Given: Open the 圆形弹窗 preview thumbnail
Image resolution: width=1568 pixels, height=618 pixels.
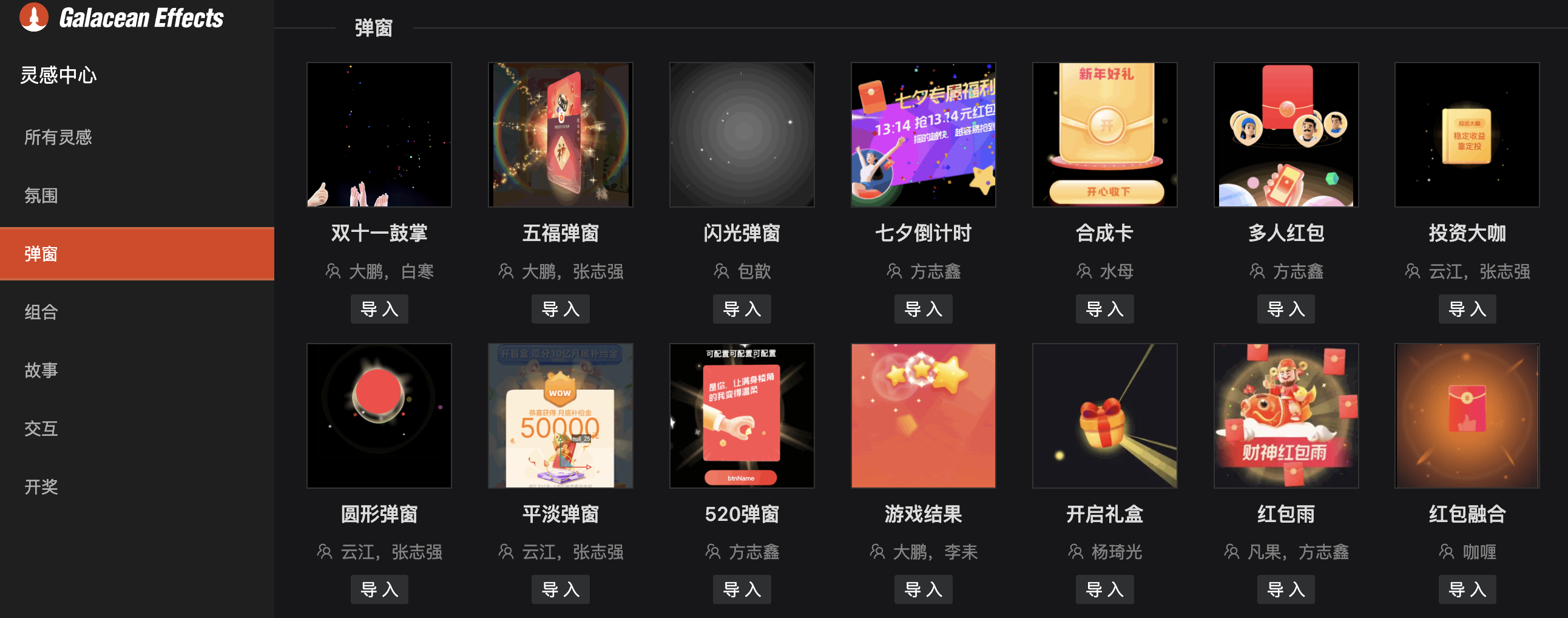Looking at the screenshot, I should click(379, 416).
